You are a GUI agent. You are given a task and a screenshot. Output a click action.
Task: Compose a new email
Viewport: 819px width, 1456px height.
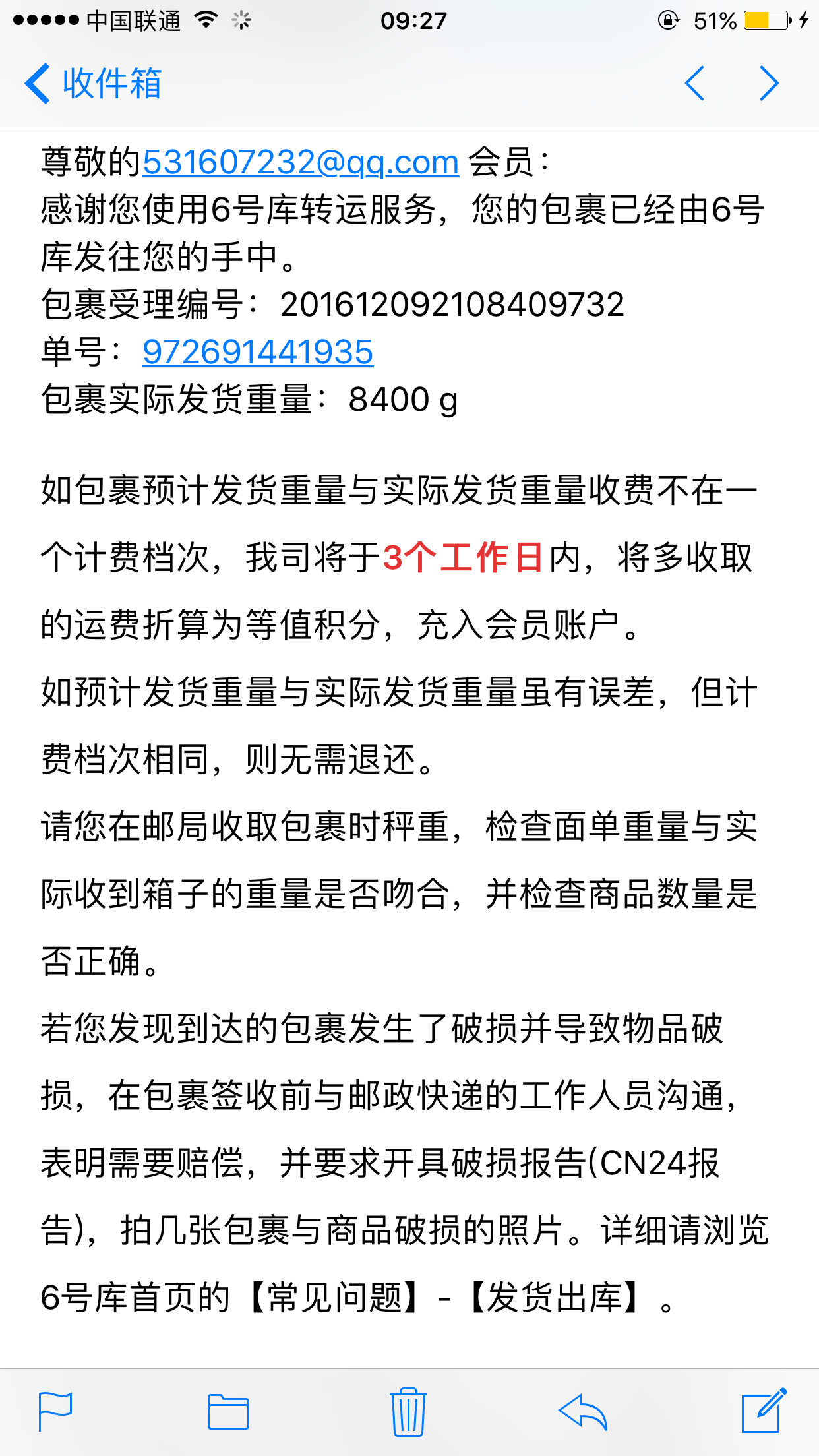(764, 1410)
